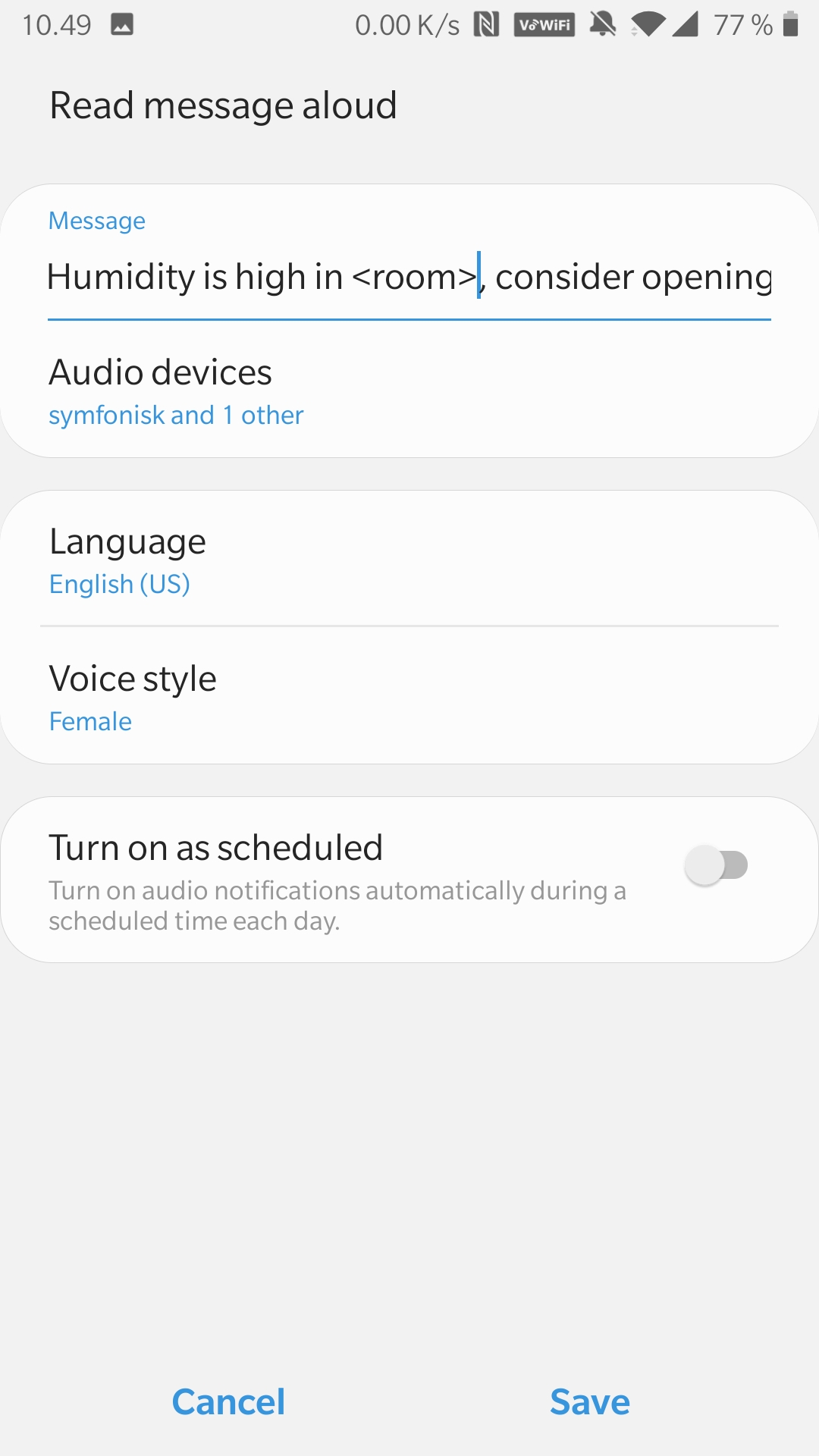The height and width of the screenshot is (1456, 819).
Task: Tap the clock showing 10.49
Action: pyautogui.click(x=59, y=25)
